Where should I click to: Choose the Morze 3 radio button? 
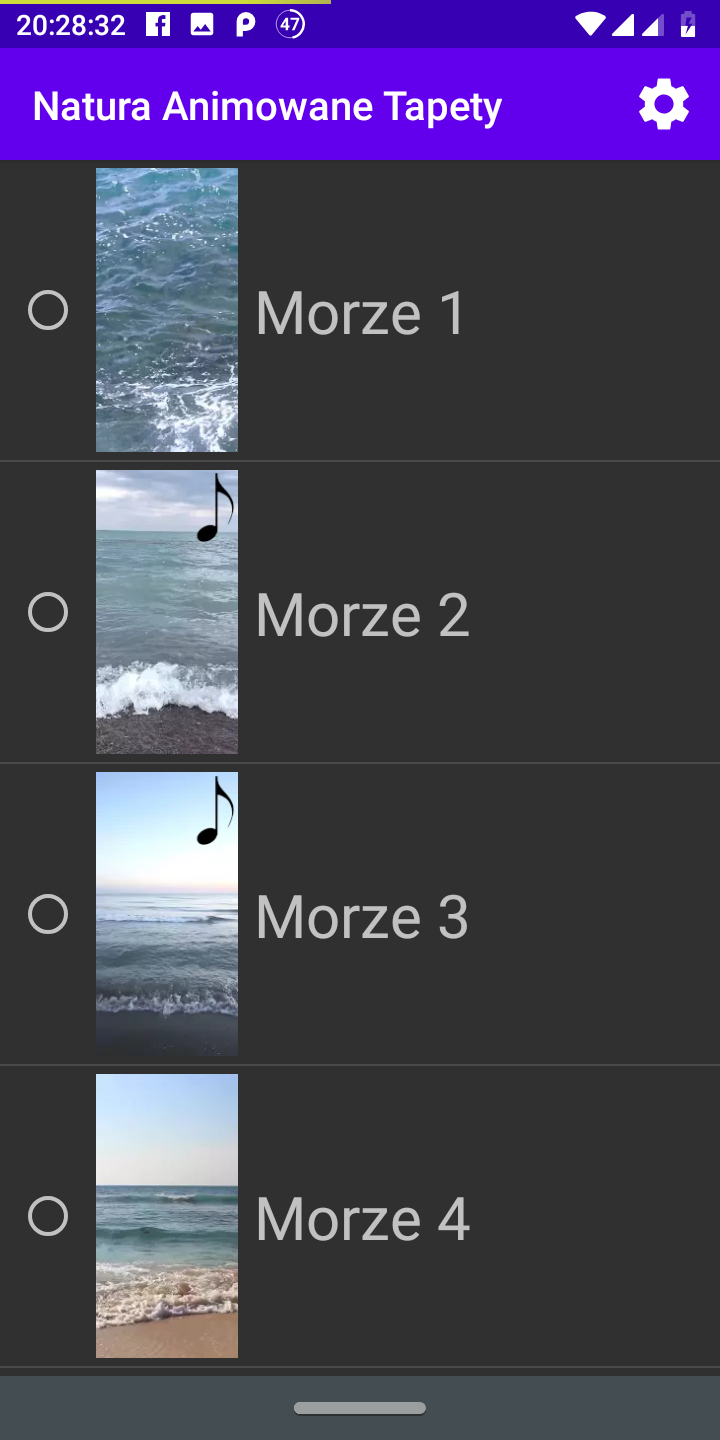point(48,914)
